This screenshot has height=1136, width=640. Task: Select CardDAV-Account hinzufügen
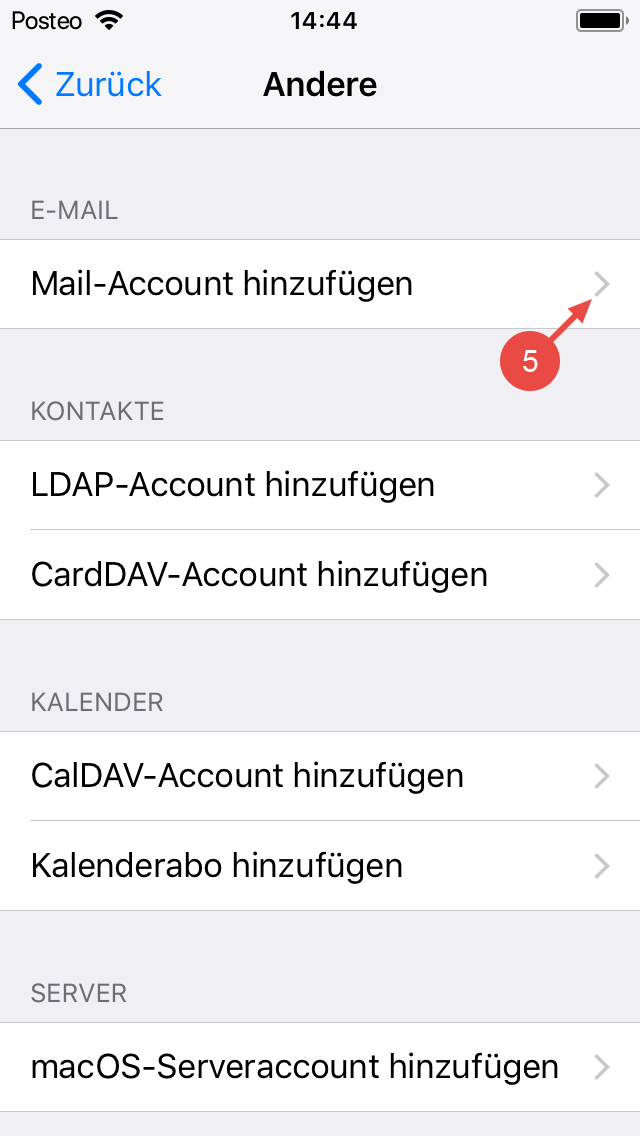tap(320, 575)
